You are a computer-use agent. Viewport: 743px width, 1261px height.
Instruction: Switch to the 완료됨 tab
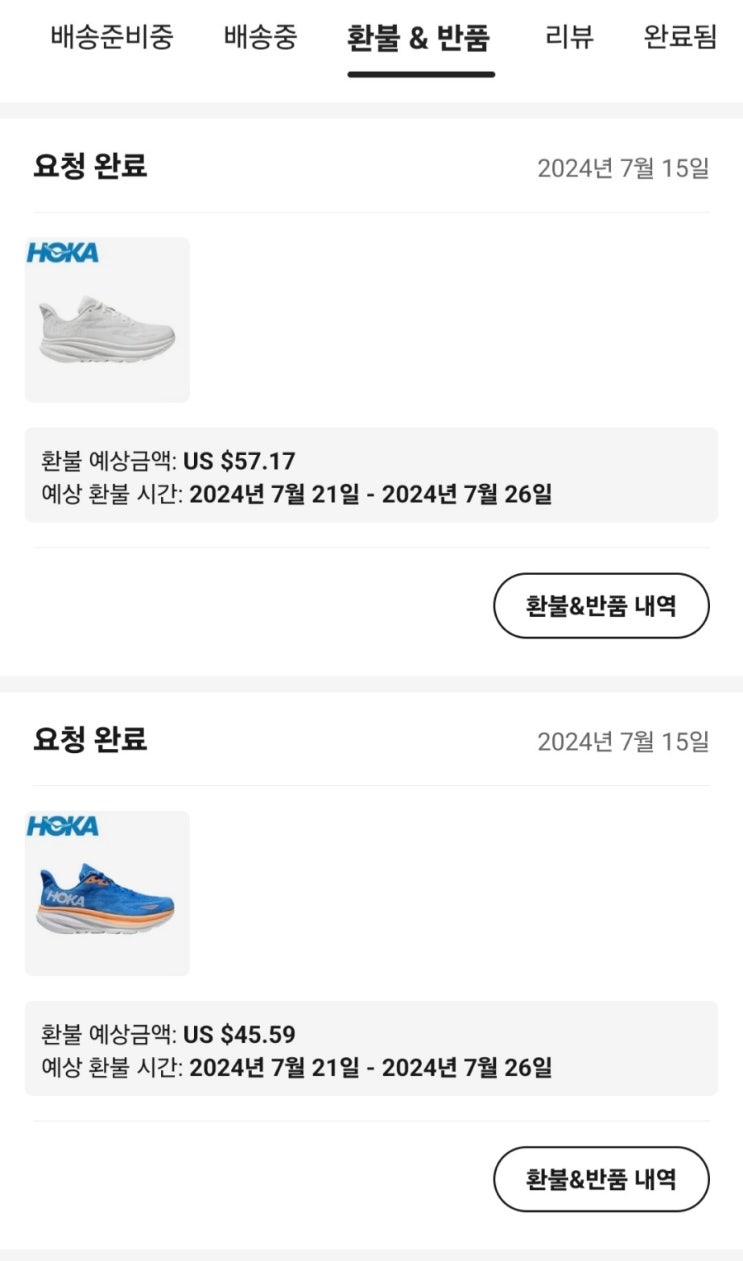click(681, 38)
